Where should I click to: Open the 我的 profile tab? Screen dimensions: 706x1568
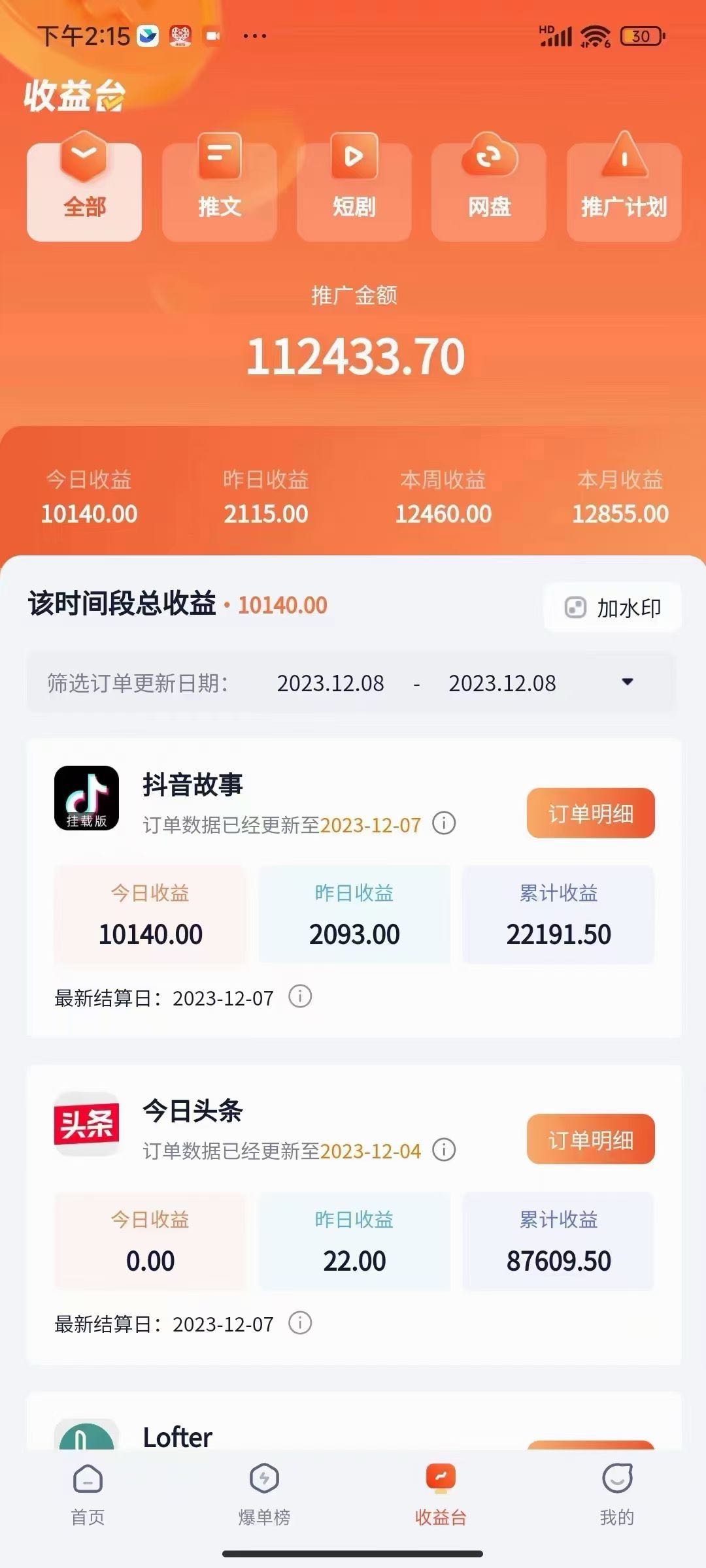coord(617,1494)
